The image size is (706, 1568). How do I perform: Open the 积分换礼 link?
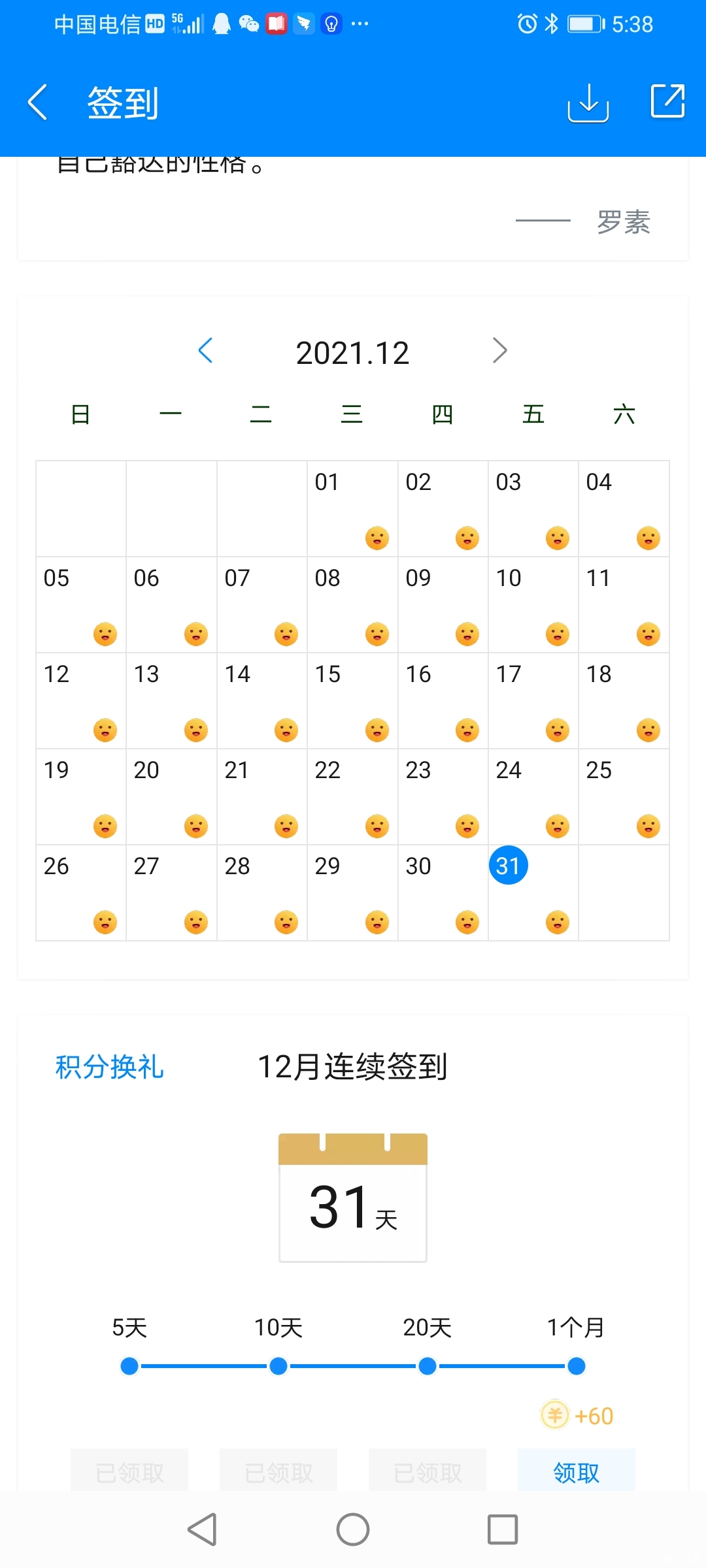point(109,1067)
